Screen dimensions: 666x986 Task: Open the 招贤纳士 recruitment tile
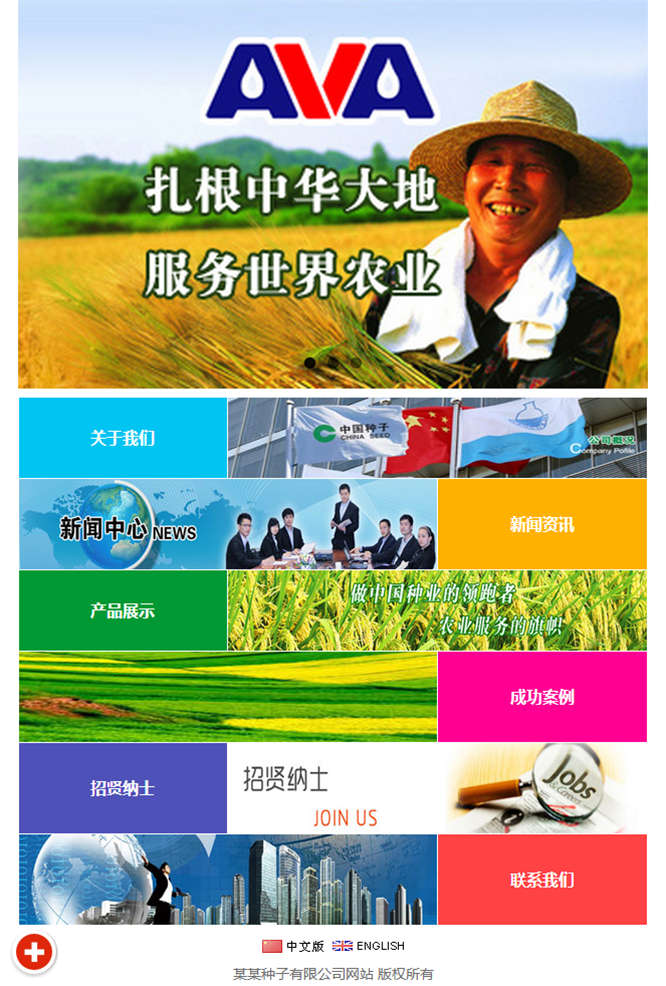click(x=123, y=788)
